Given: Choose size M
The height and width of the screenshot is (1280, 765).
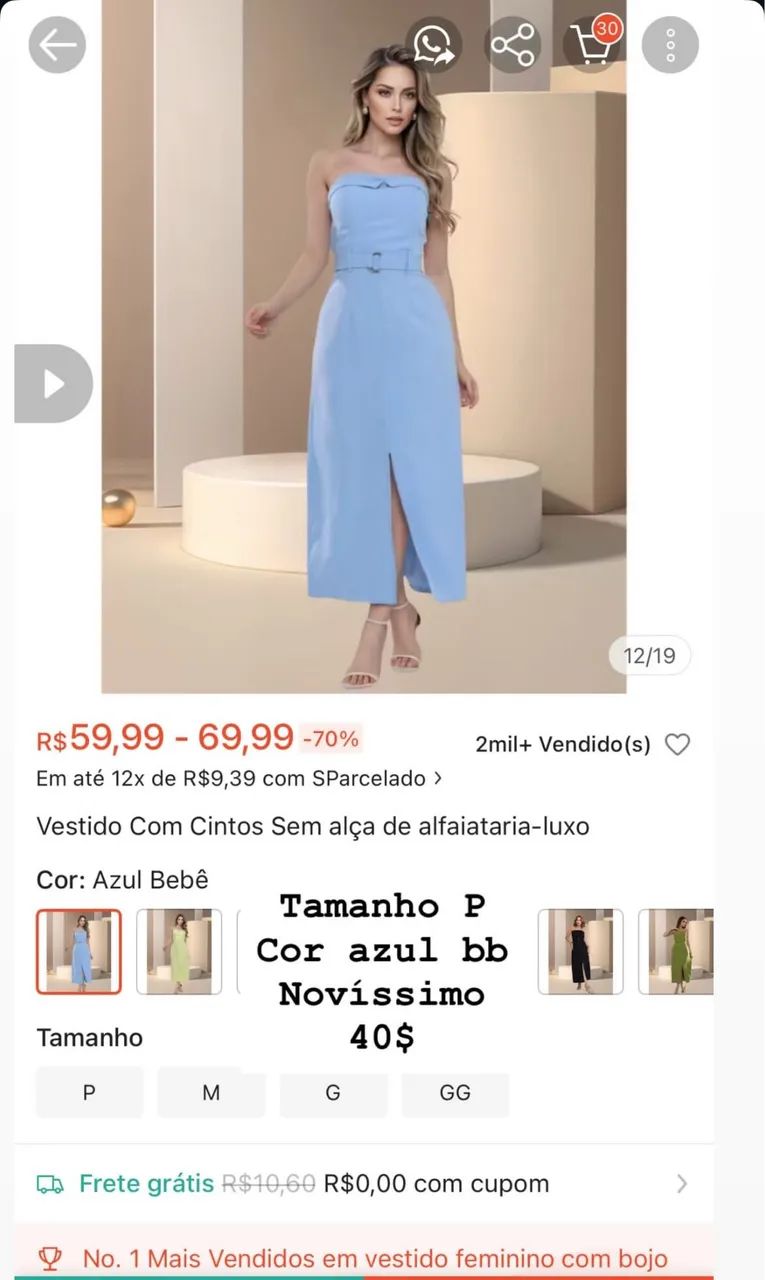Looking at the screenshot, I should point(211,1093).
